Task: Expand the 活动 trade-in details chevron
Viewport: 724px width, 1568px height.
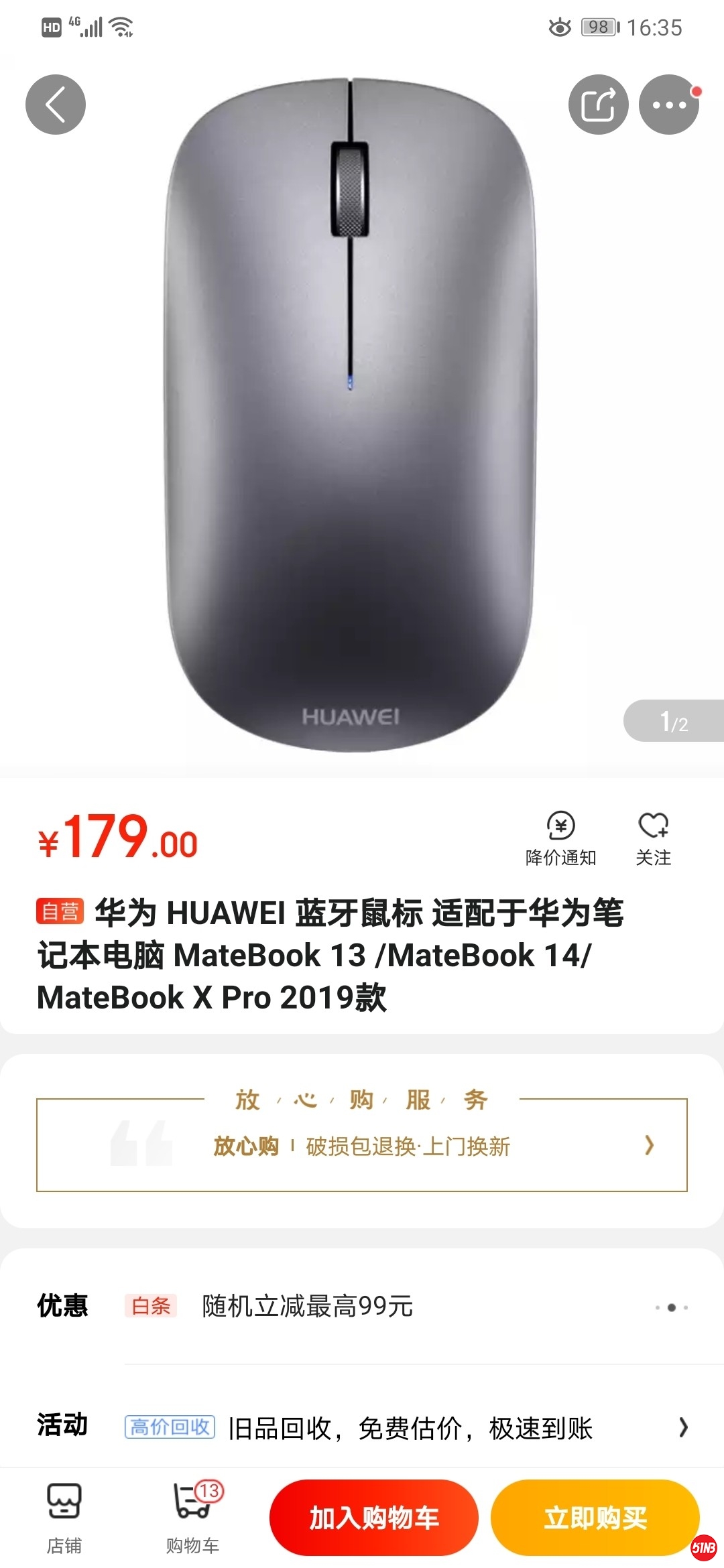Action: [x=684, y=1427]
